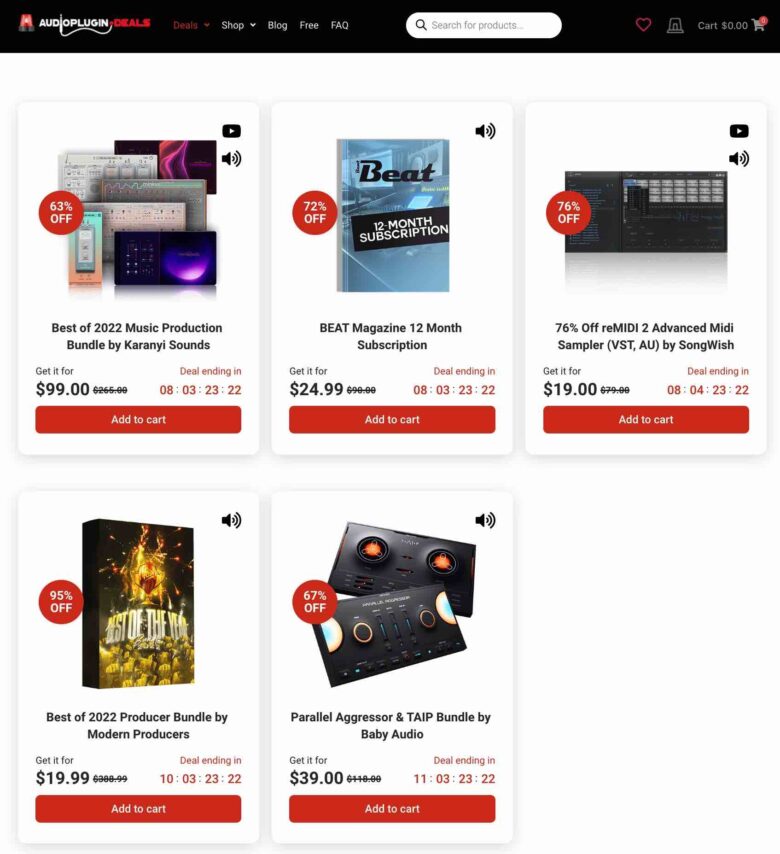Viewport: 780px width, 854px height.
Task: Add Modern Producers bundle to cart
Action: pos(138,808)
